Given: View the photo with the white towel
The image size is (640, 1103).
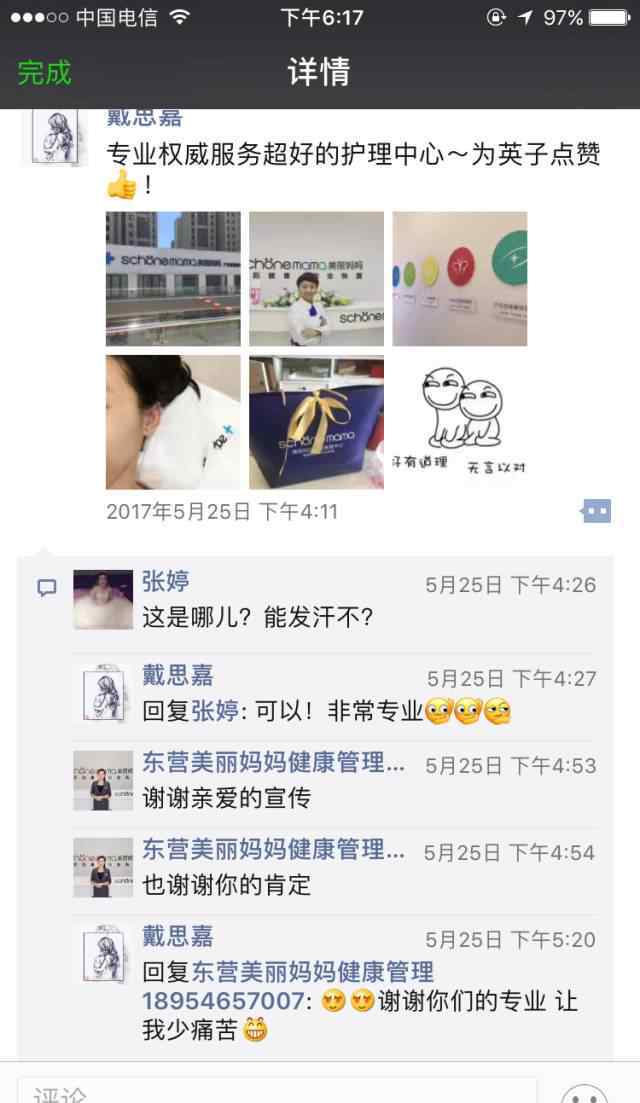Looking at the screenshot, I should tap(173, 421).
